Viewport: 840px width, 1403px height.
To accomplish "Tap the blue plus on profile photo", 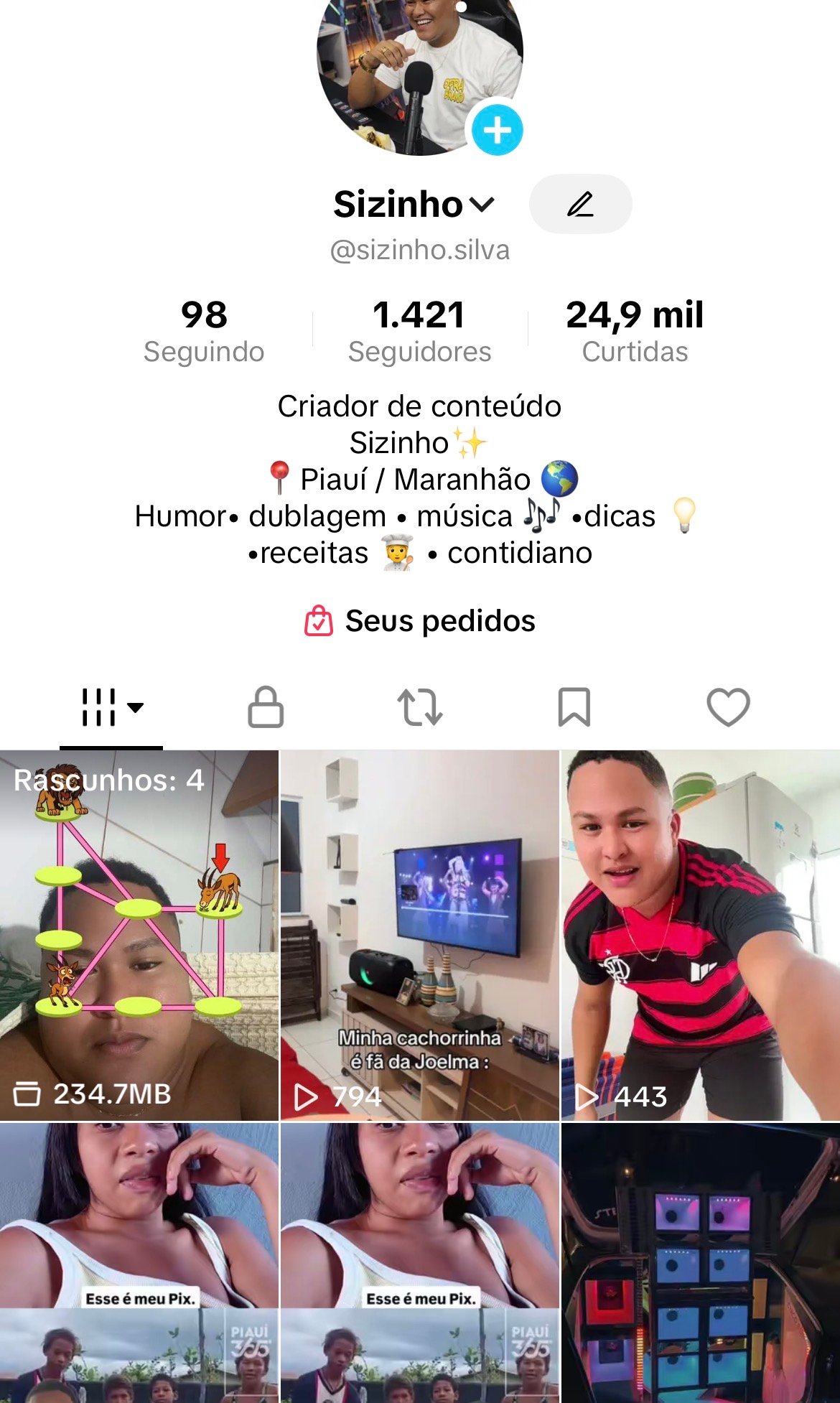I will (497, 130).
